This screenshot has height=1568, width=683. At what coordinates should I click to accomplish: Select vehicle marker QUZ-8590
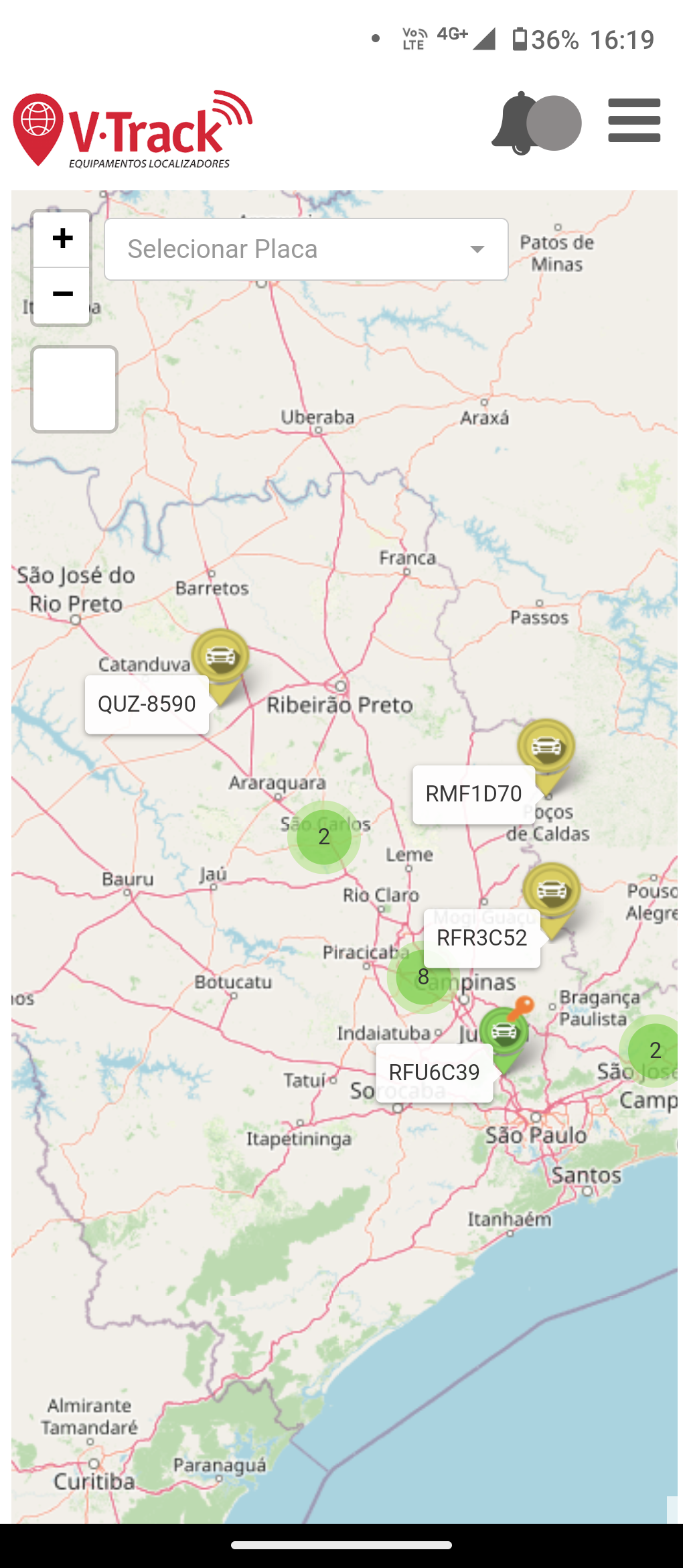pos(220,665)
